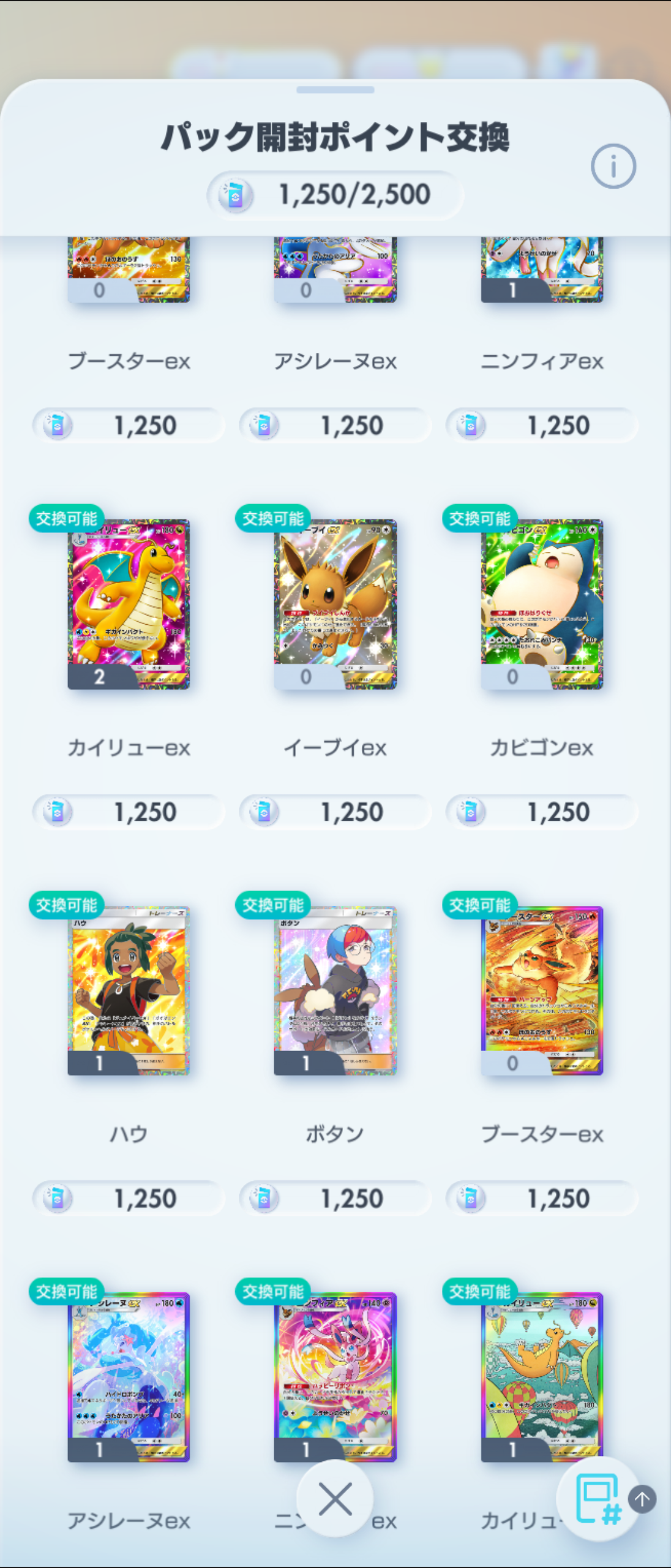Close the pack point exchange panel

pyautogui.click(x=335, y=1500)
